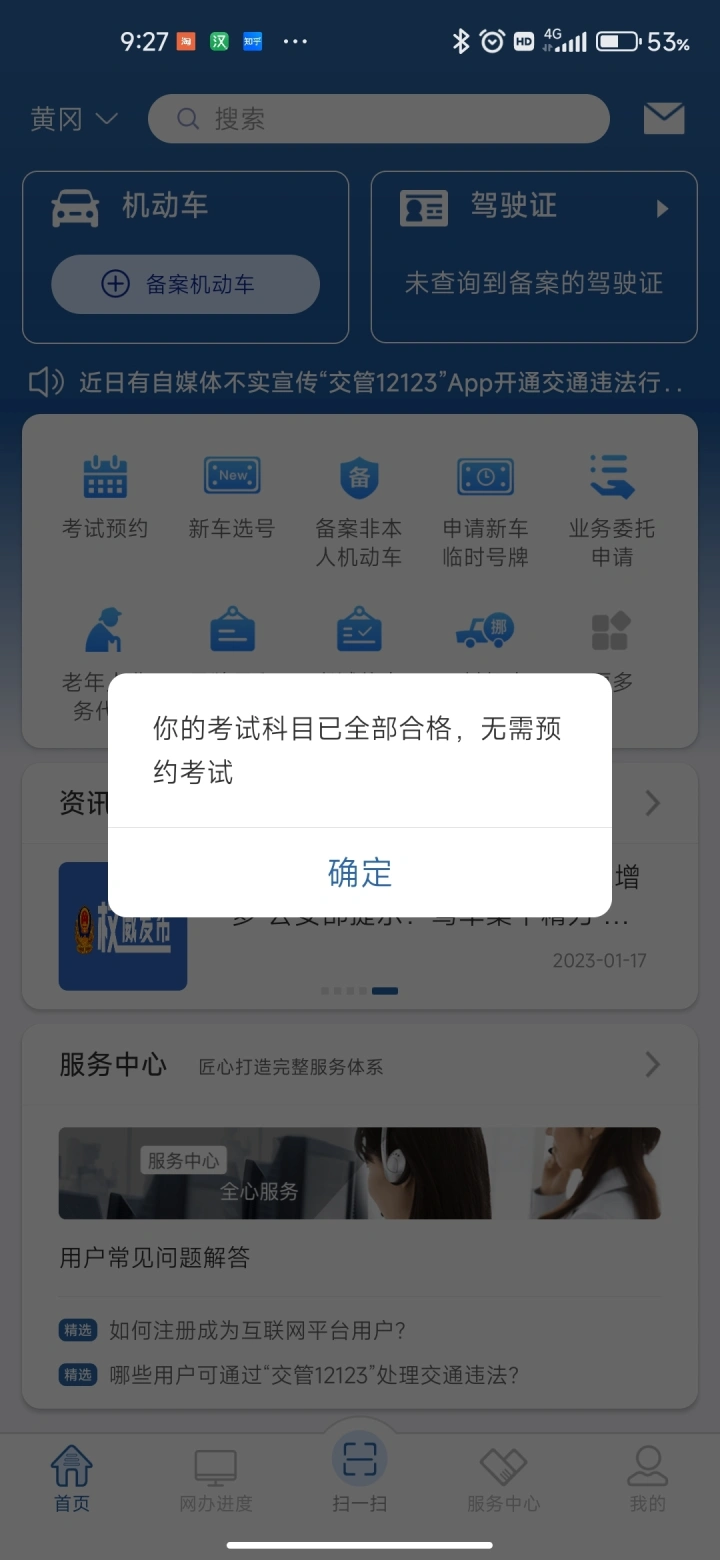Open 备案非本人机动车
Viewport: 720px width, 1560px height.
click(x=359, y=510)
